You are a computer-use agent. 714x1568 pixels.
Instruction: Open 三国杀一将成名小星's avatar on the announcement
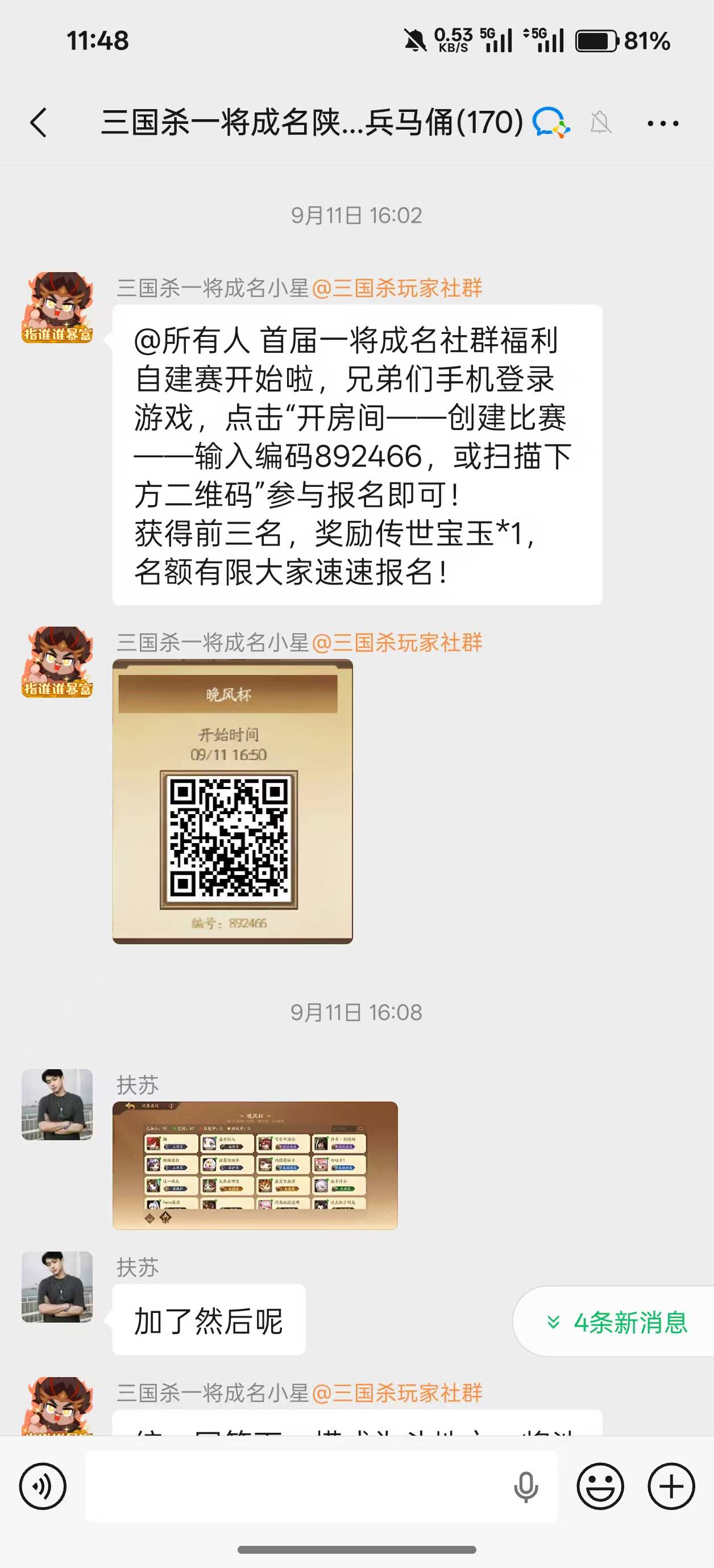57,307
